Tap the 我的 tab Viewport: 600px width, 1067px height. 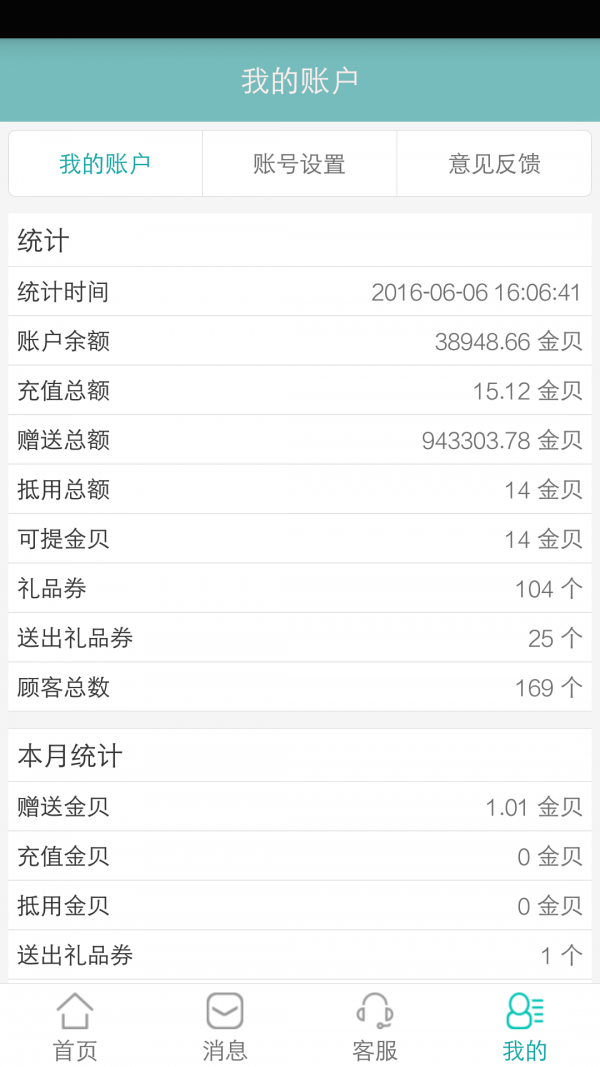pyautogui.click(x=524, y=1027)
